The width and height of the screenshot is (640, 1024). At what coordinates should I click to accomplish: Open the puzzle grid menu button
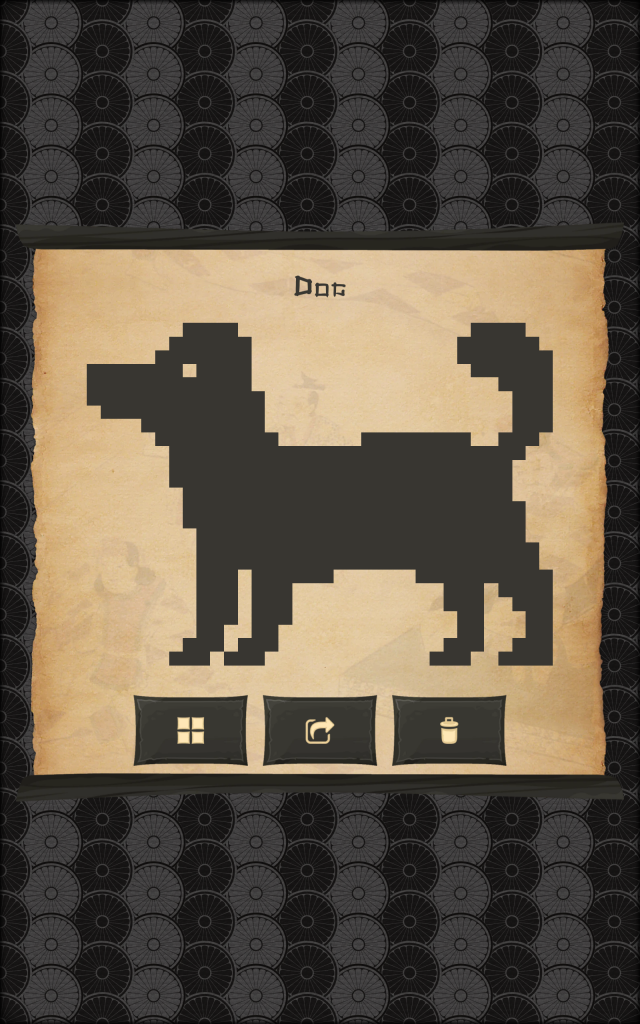point(190,731)
